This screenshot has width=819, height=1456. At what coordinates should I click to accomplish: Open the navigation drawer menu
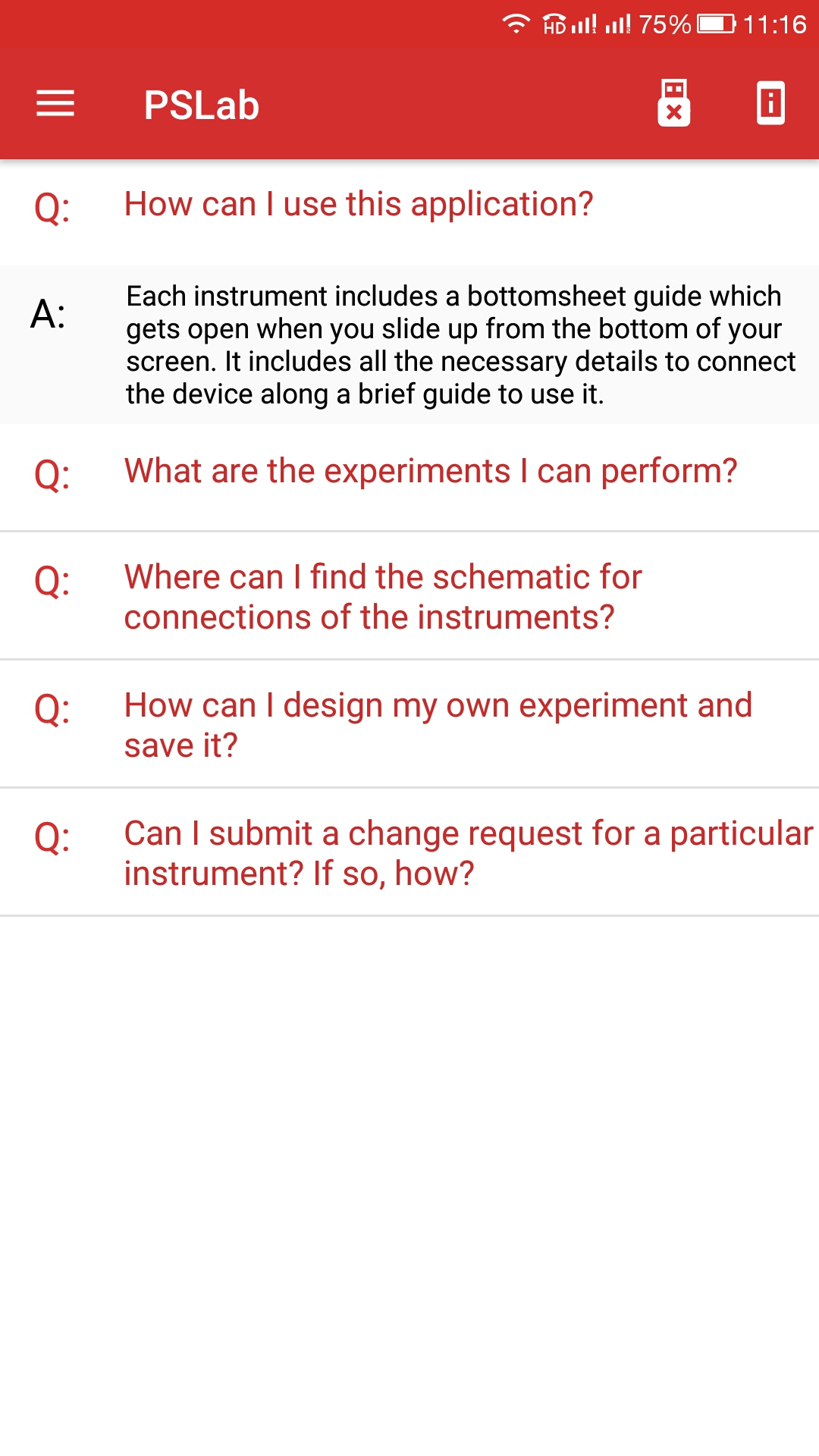[55, 104]
